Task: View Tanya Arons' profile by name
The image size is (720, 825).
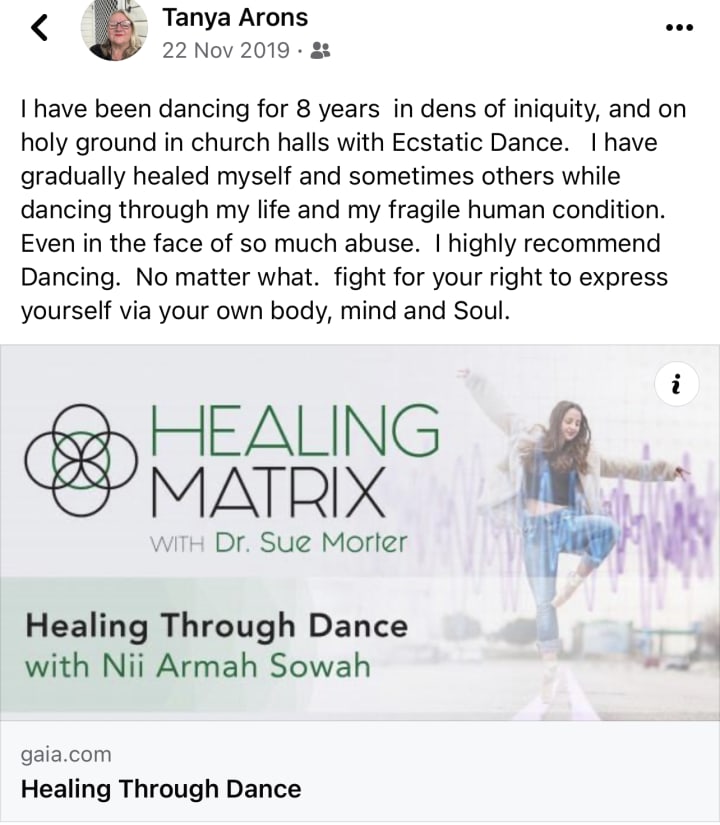Action: pos(235,17)
